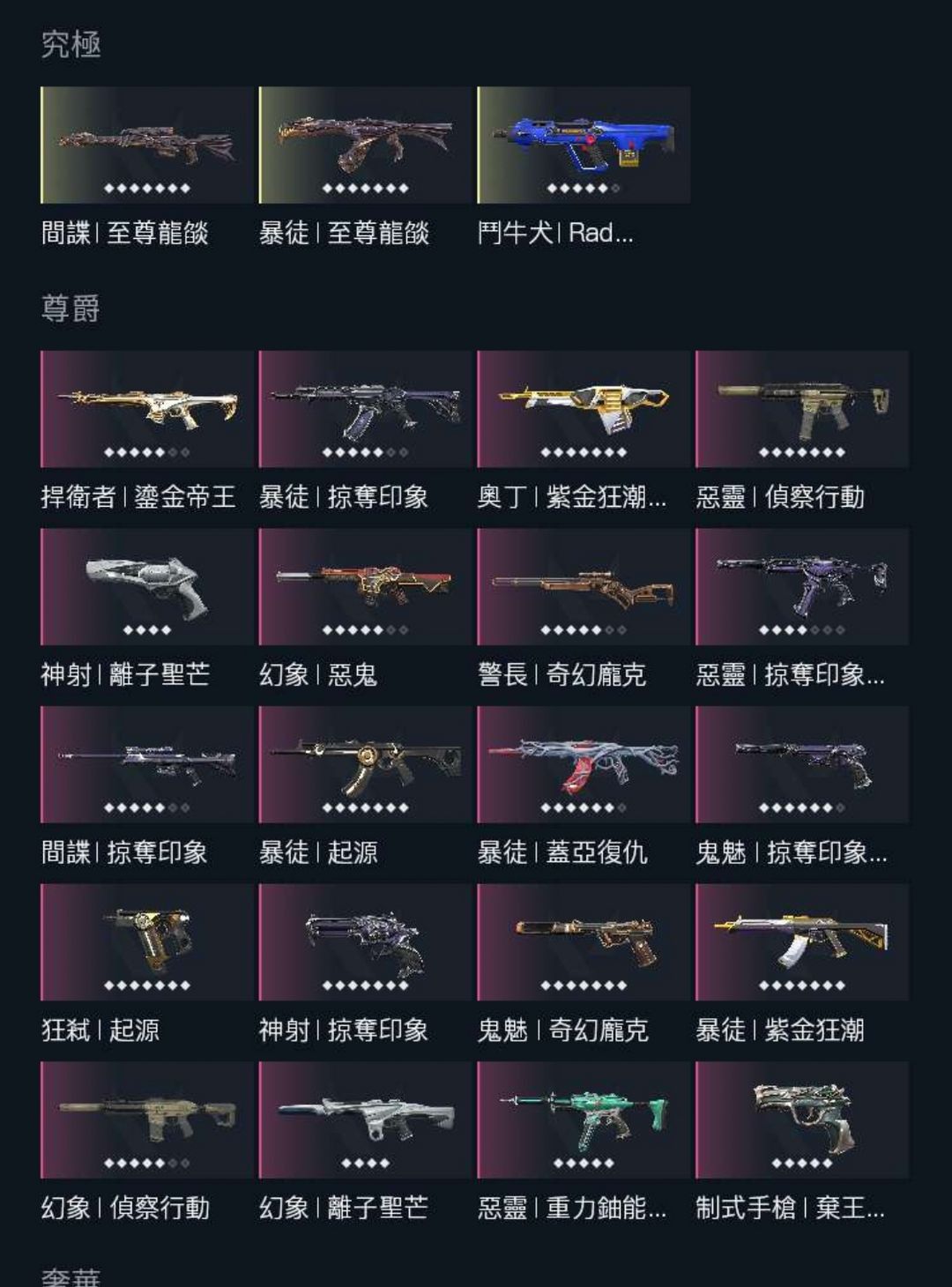952x1287 pixels.
Task: Open the 制式手槍 | 棄王 skin card
Action: pyautogui.click(x=802, y=1120)
